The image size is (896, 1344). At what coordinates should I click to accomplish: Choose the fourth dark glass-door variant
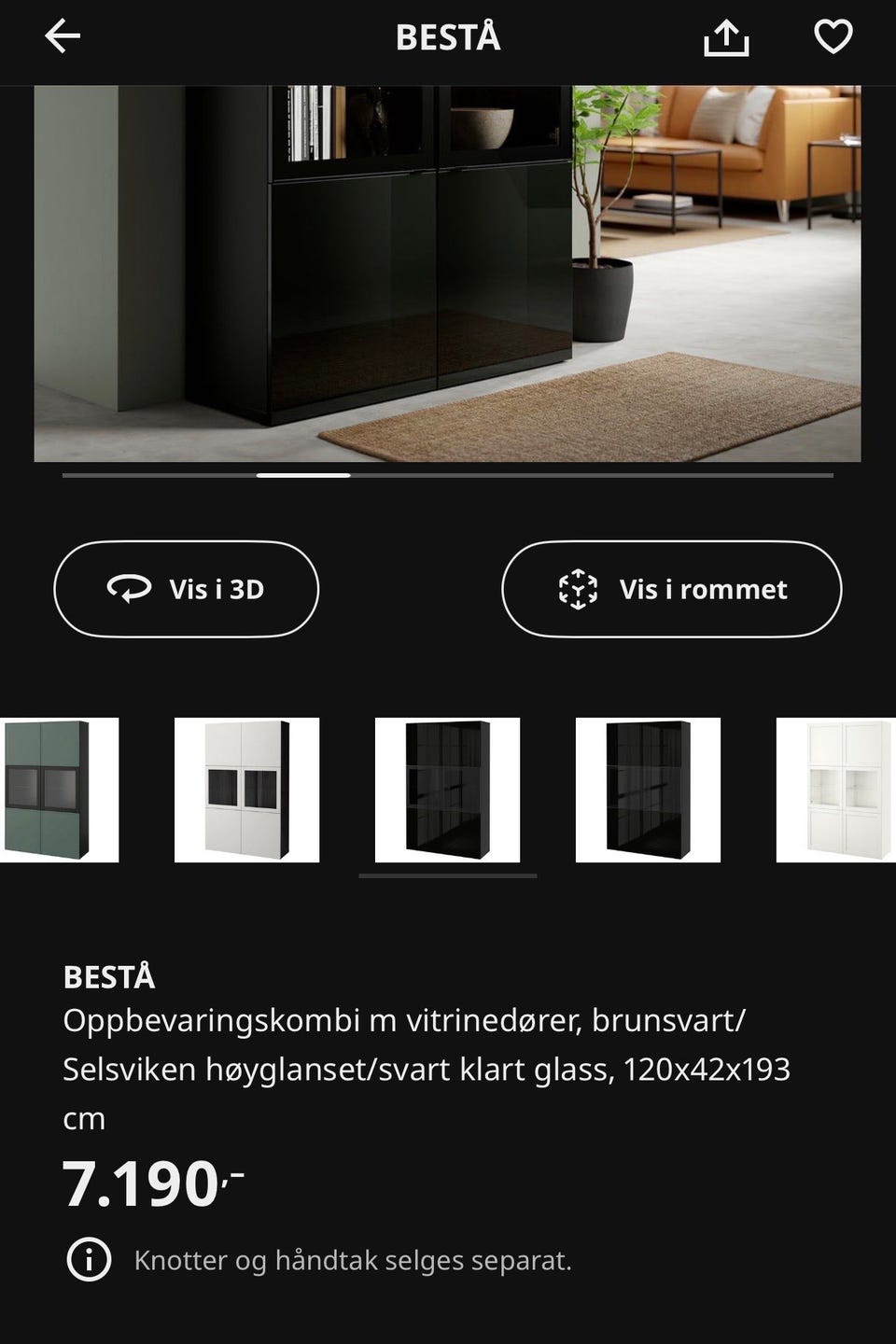tap(647, 789)
